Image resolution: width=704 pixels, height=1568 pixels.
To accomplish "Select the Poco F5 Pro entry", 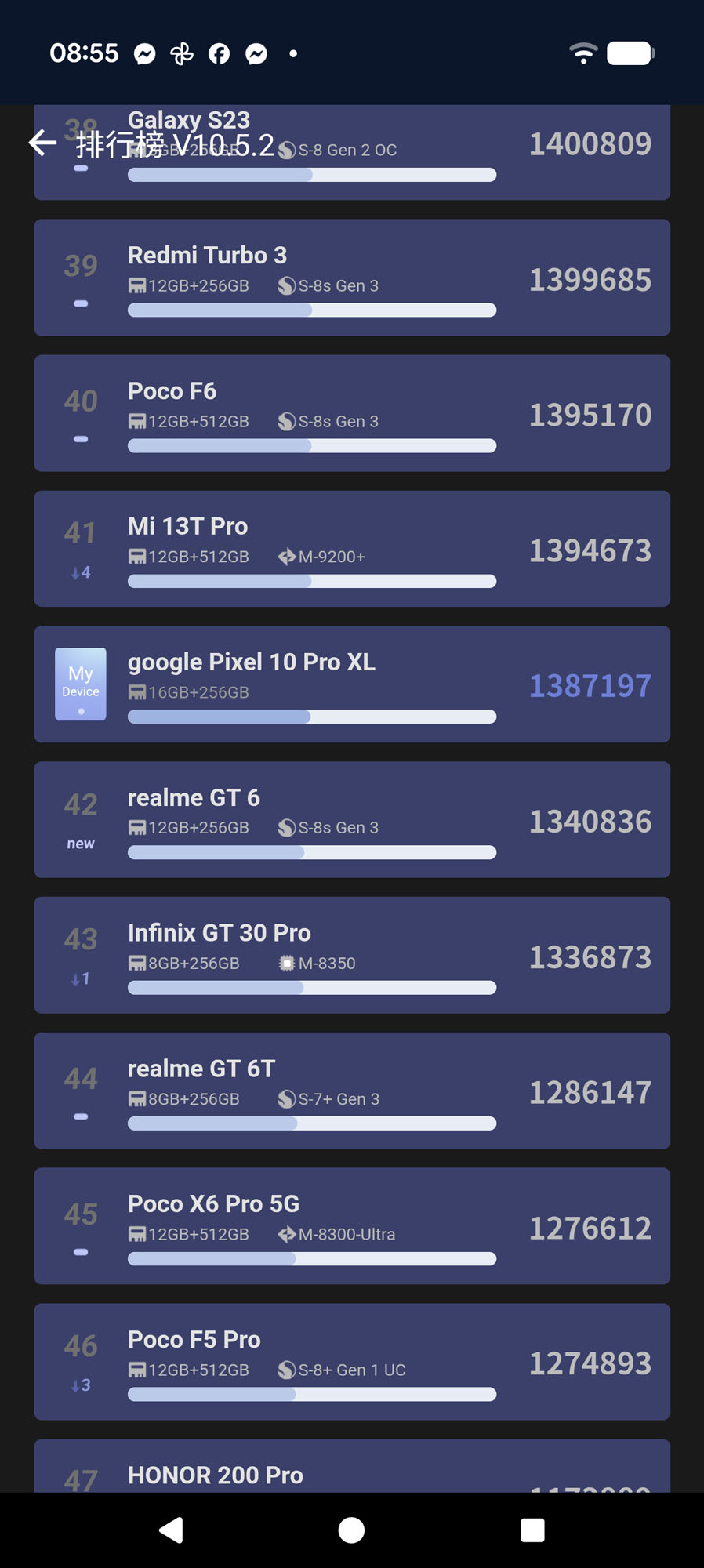I will click(x=351, y=1362).
